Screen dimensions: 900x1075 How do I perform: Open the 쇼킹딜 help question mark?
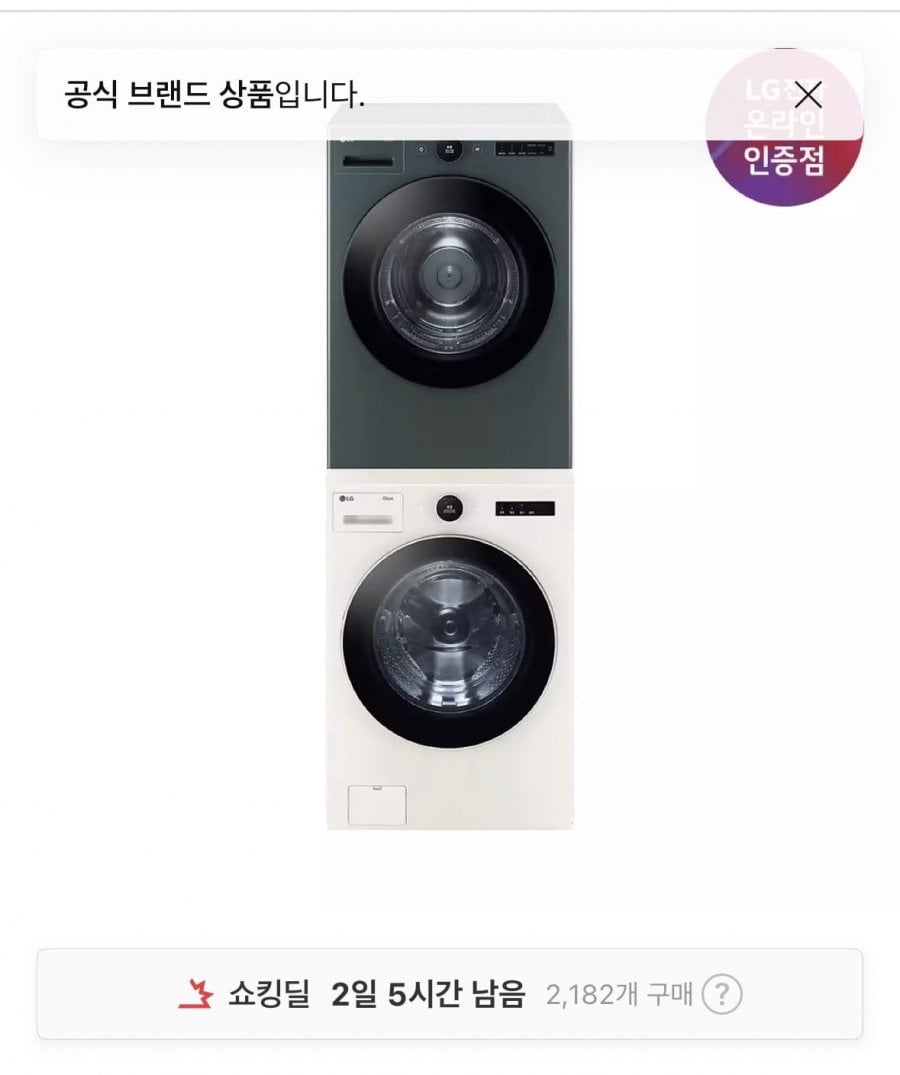[722, 995]
